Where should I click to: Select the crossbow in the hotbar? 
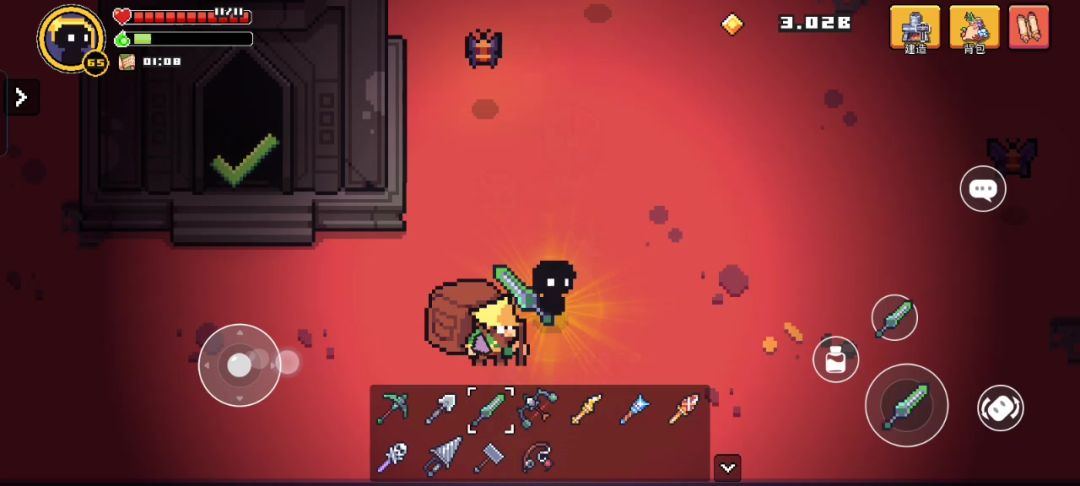[538, 409]
